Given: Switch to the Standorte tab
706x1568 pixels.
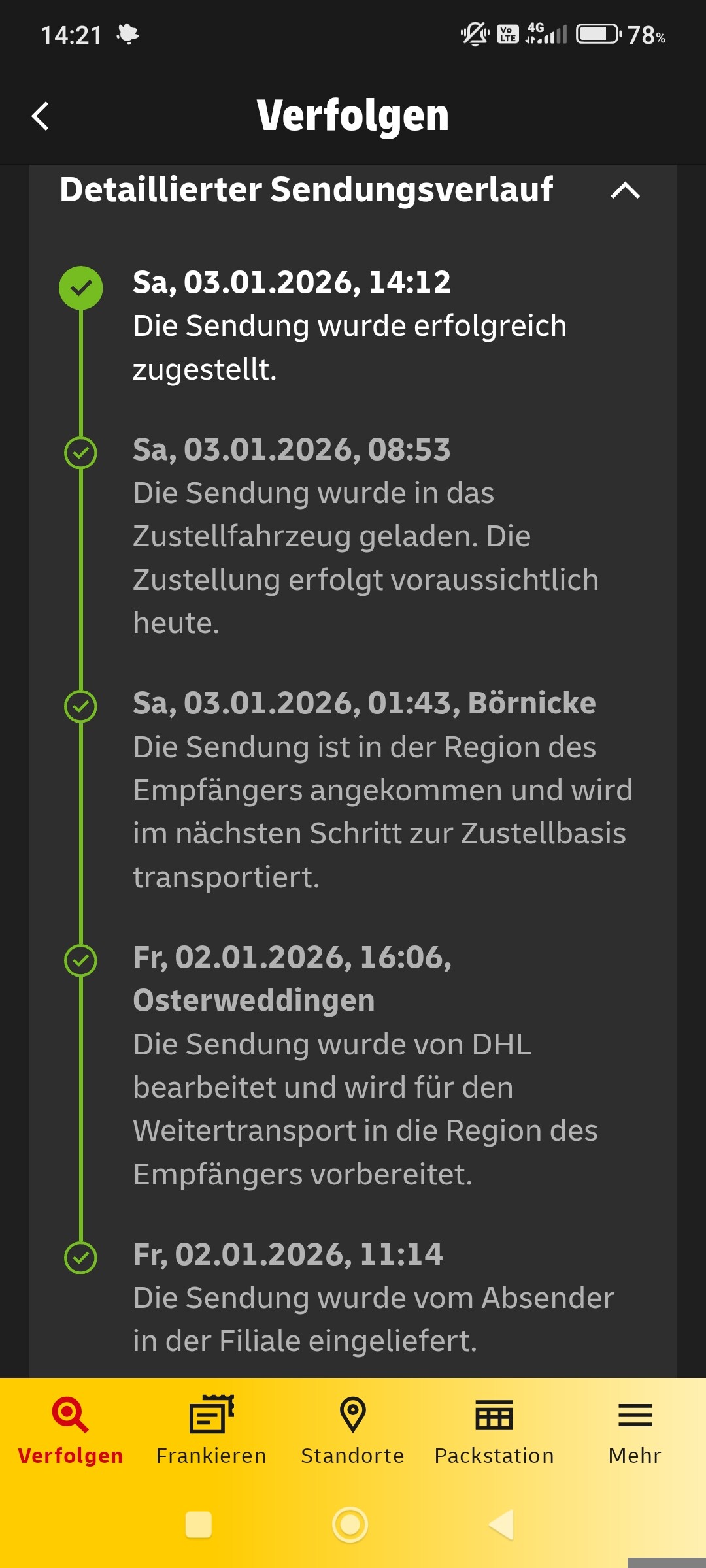Looking at the screenshot, I should pos(352,1430).
